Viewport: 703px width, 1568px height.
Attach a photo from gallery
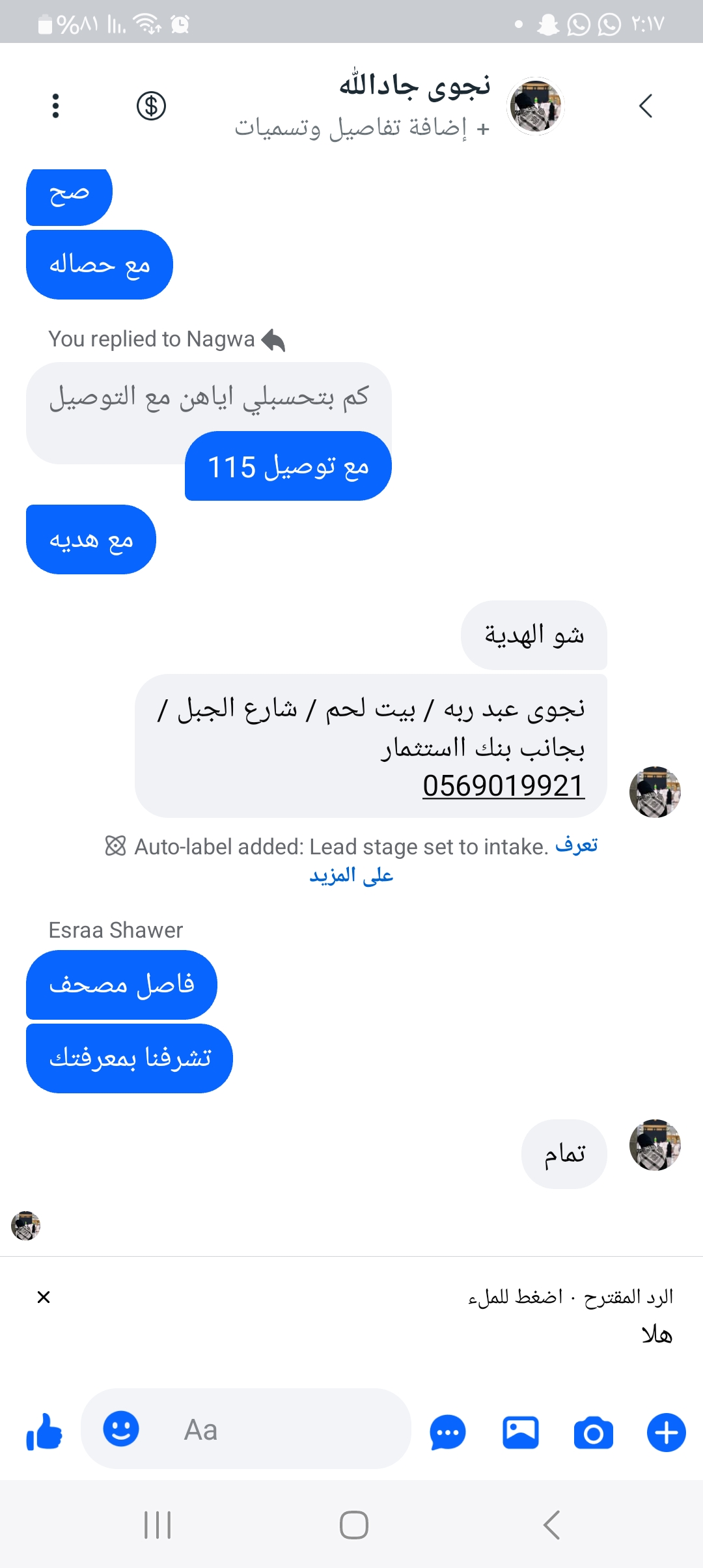[521, 1433]
